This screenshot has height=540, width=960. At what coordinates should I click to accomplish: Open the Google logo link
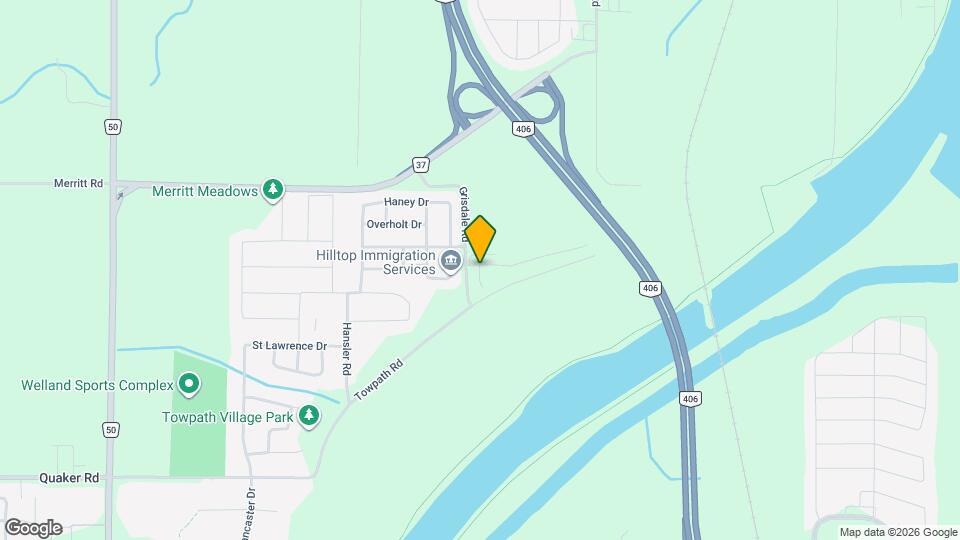tap(32, 527)
